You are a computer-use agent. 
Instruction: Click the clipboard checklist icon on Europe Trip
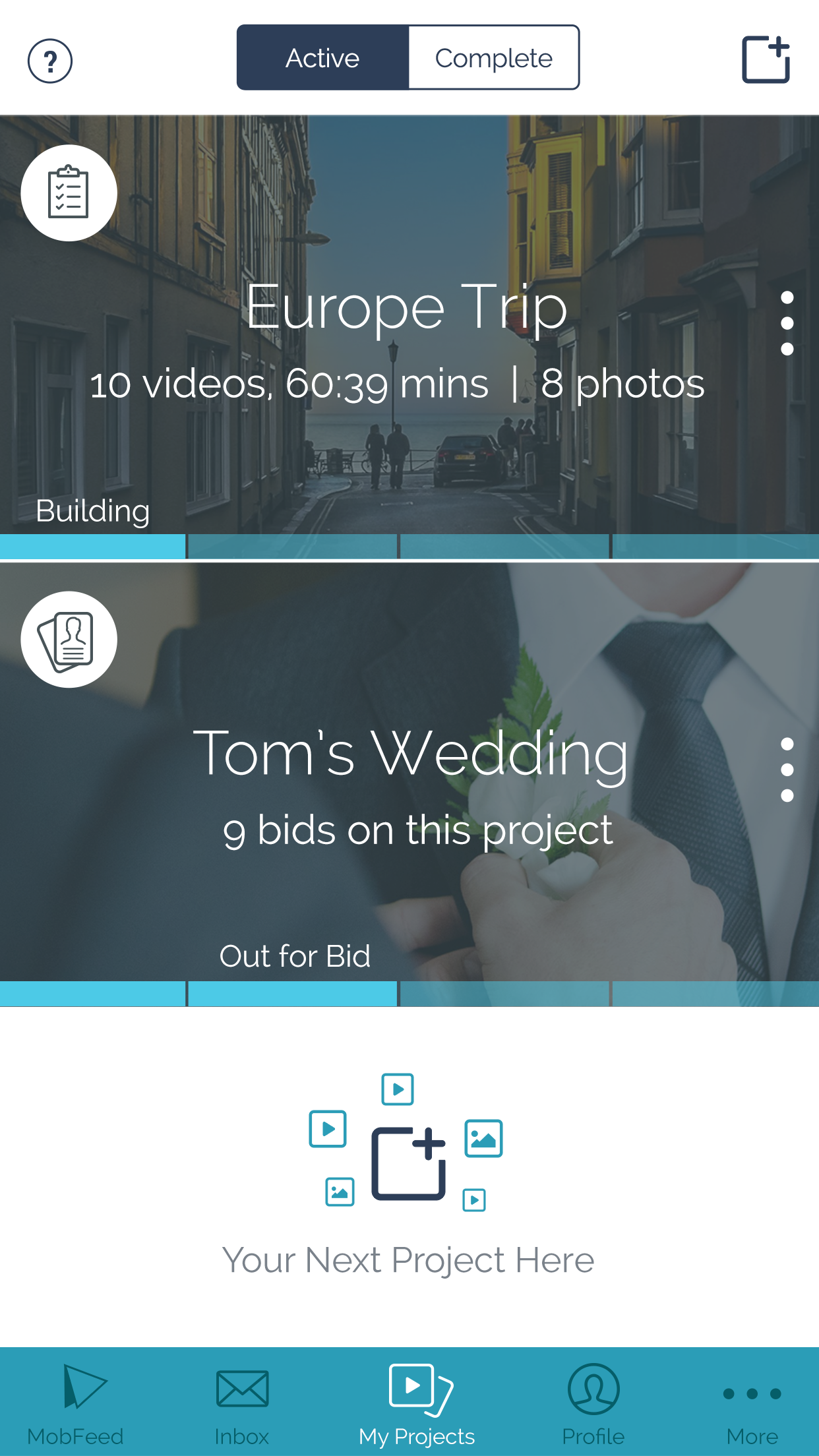click(x=69, y=193)
